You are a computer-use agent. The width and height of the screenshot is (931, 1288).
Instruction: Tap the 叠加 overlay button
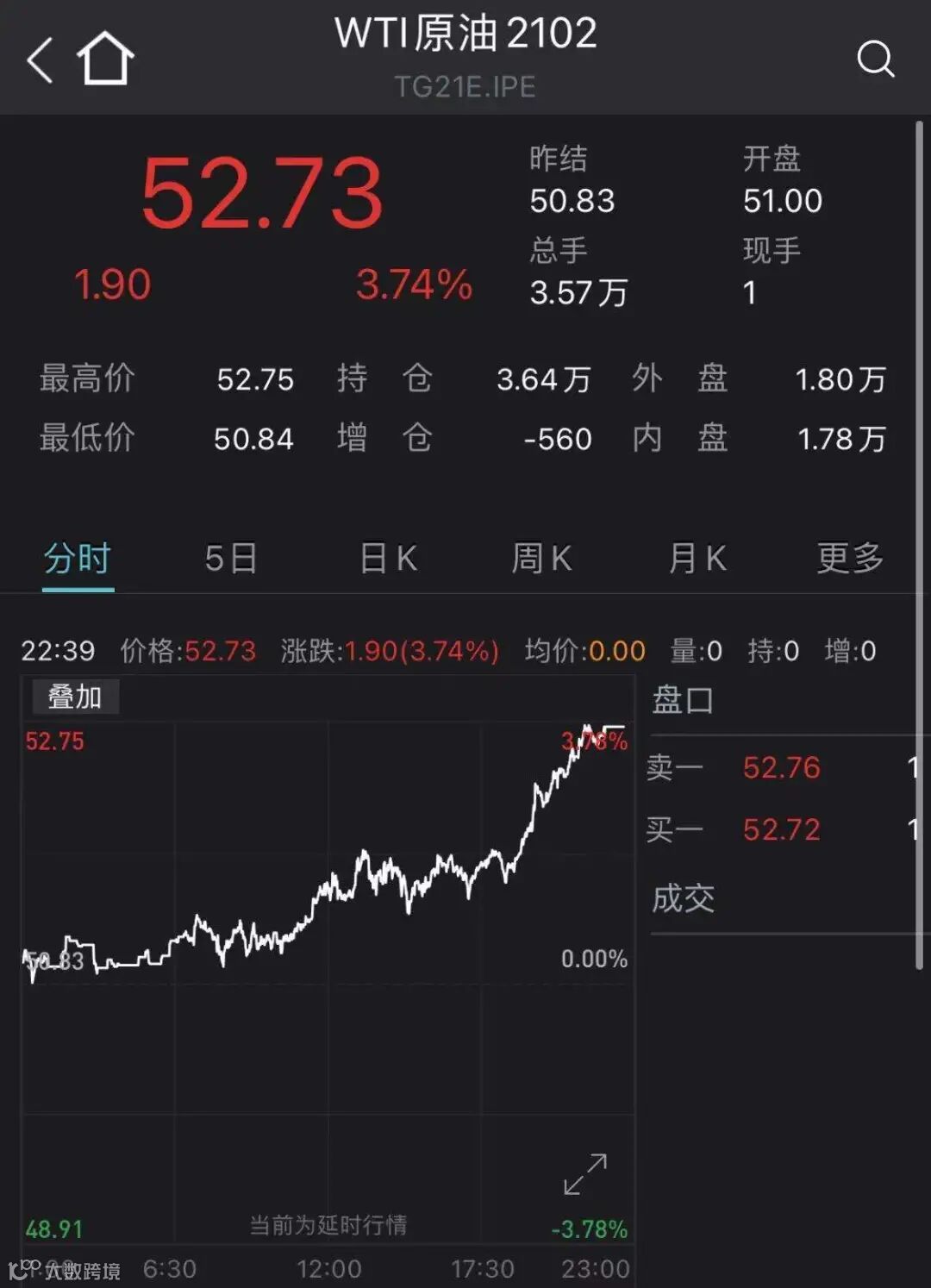[75, 697]
